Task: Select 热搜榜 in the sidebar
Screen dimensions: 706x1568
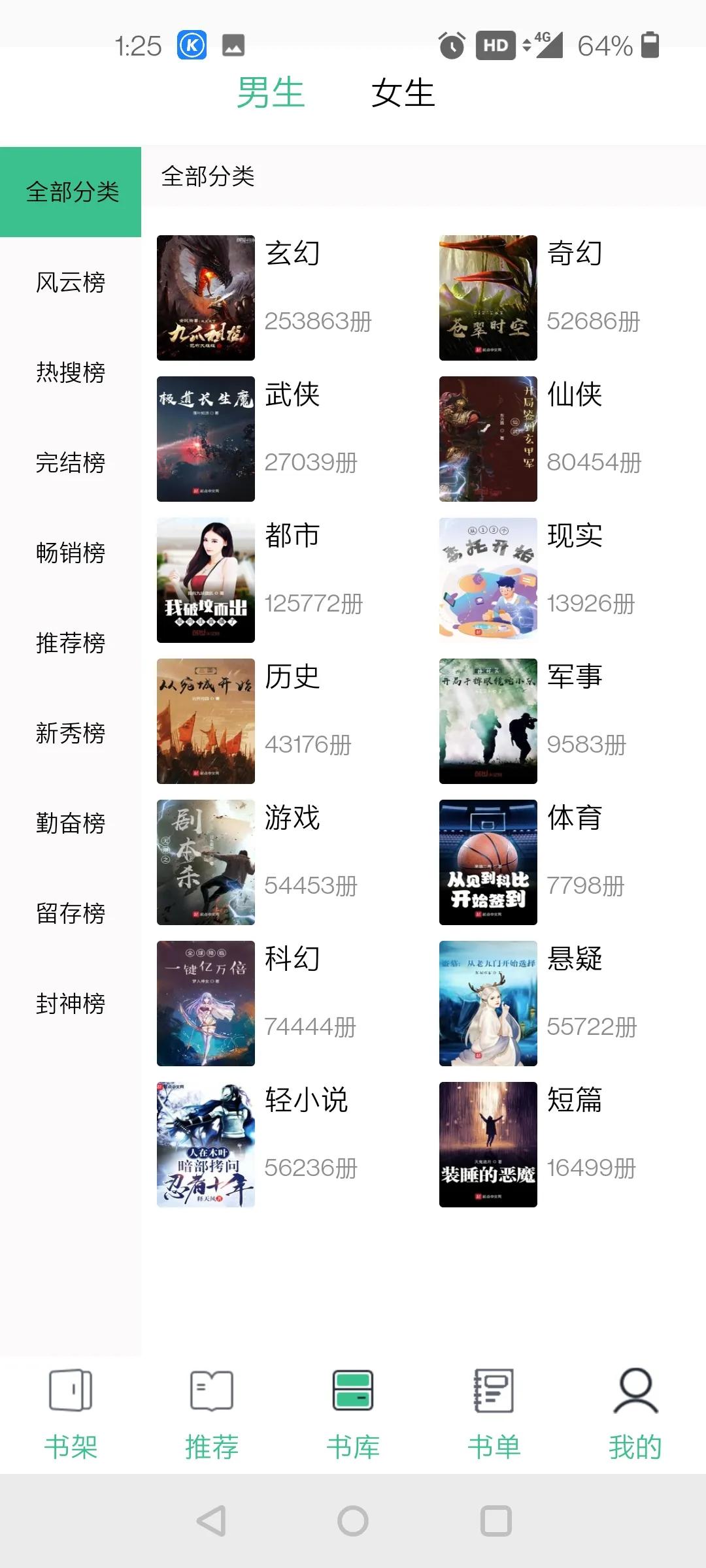Action: click(70, 374)
